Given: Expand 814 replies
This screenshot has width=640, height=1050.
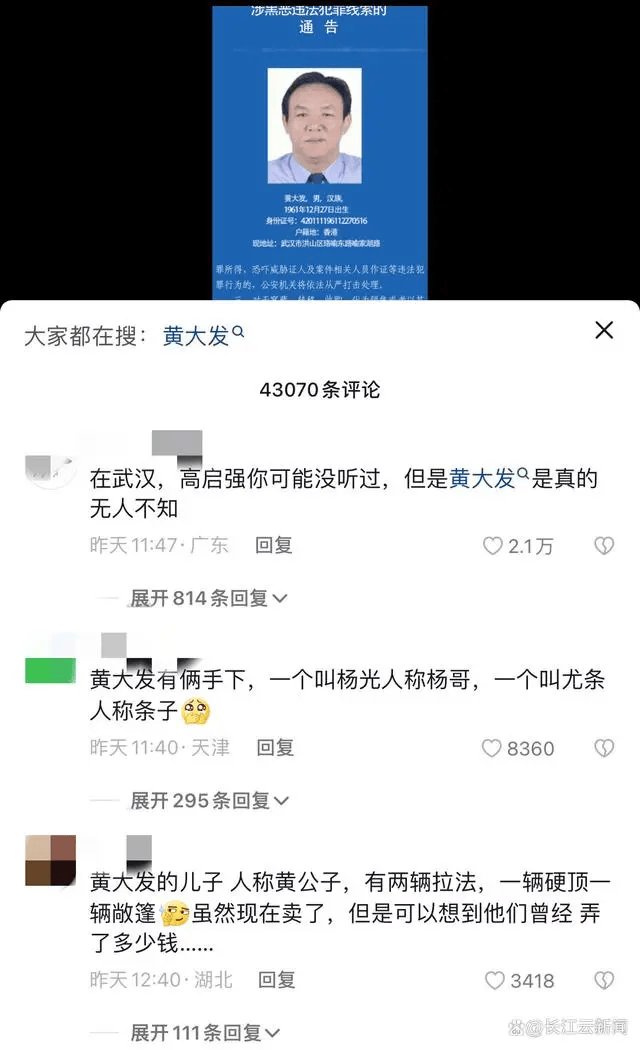Looking at the screenshot, I should pos(209,598).
